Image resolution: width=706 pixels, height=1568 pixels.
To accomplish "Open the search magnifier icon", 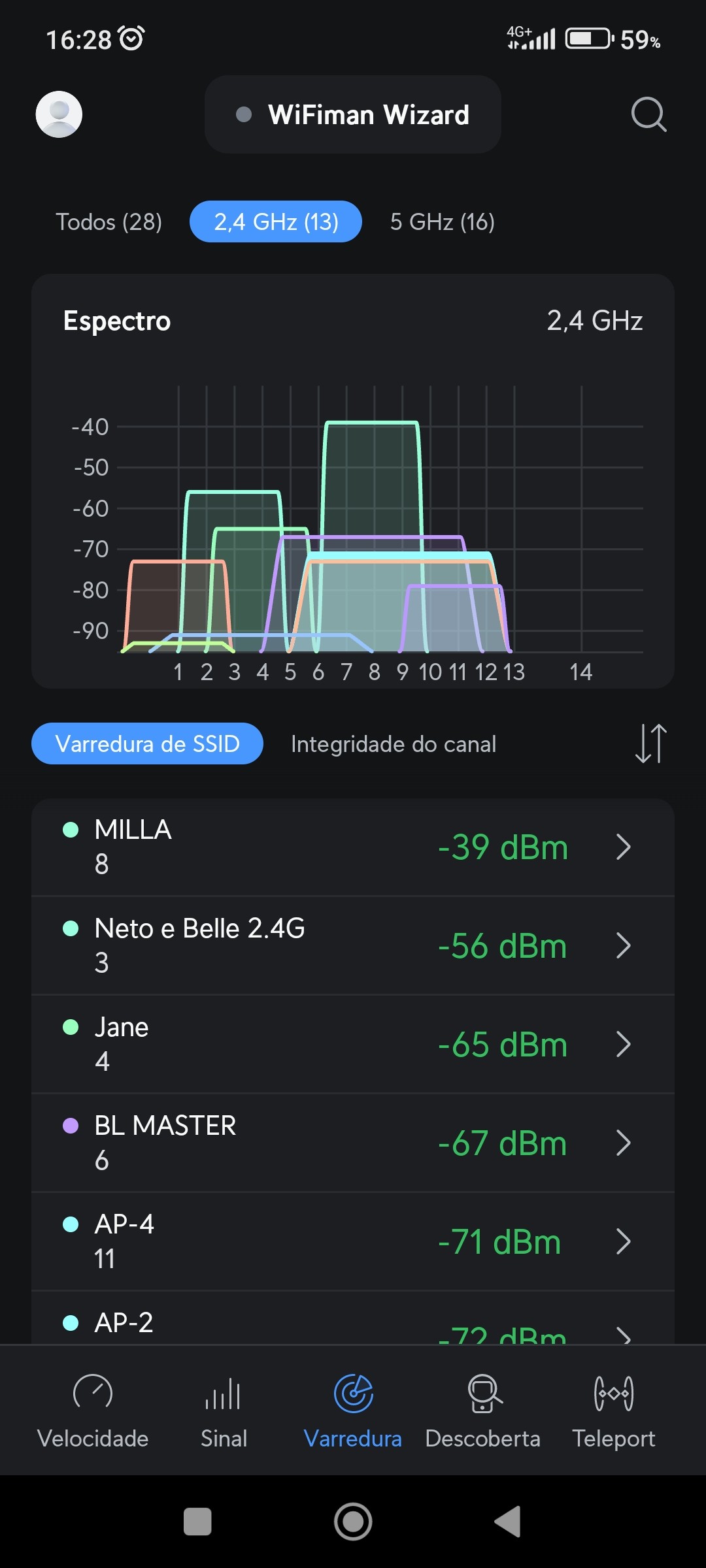I will tap(648, 114).
